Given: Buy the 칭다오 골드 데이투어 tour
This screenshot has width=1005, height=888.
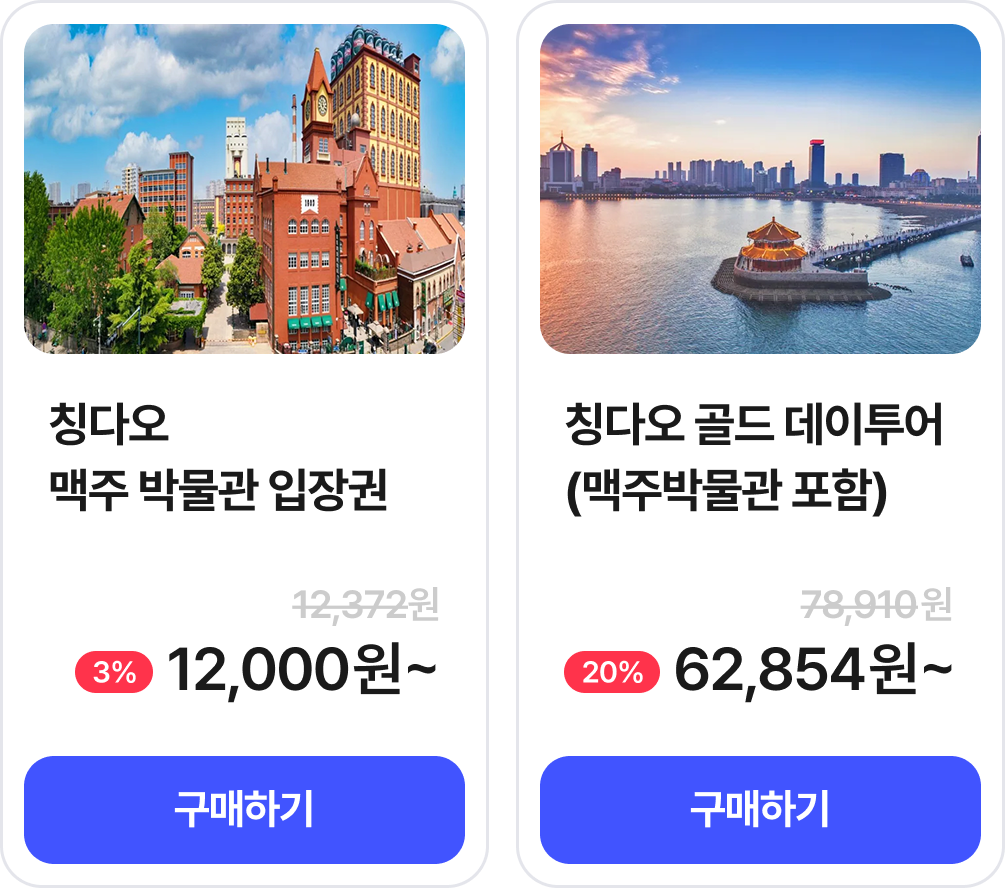Looking at the screenshot, I should click(760, 809).
